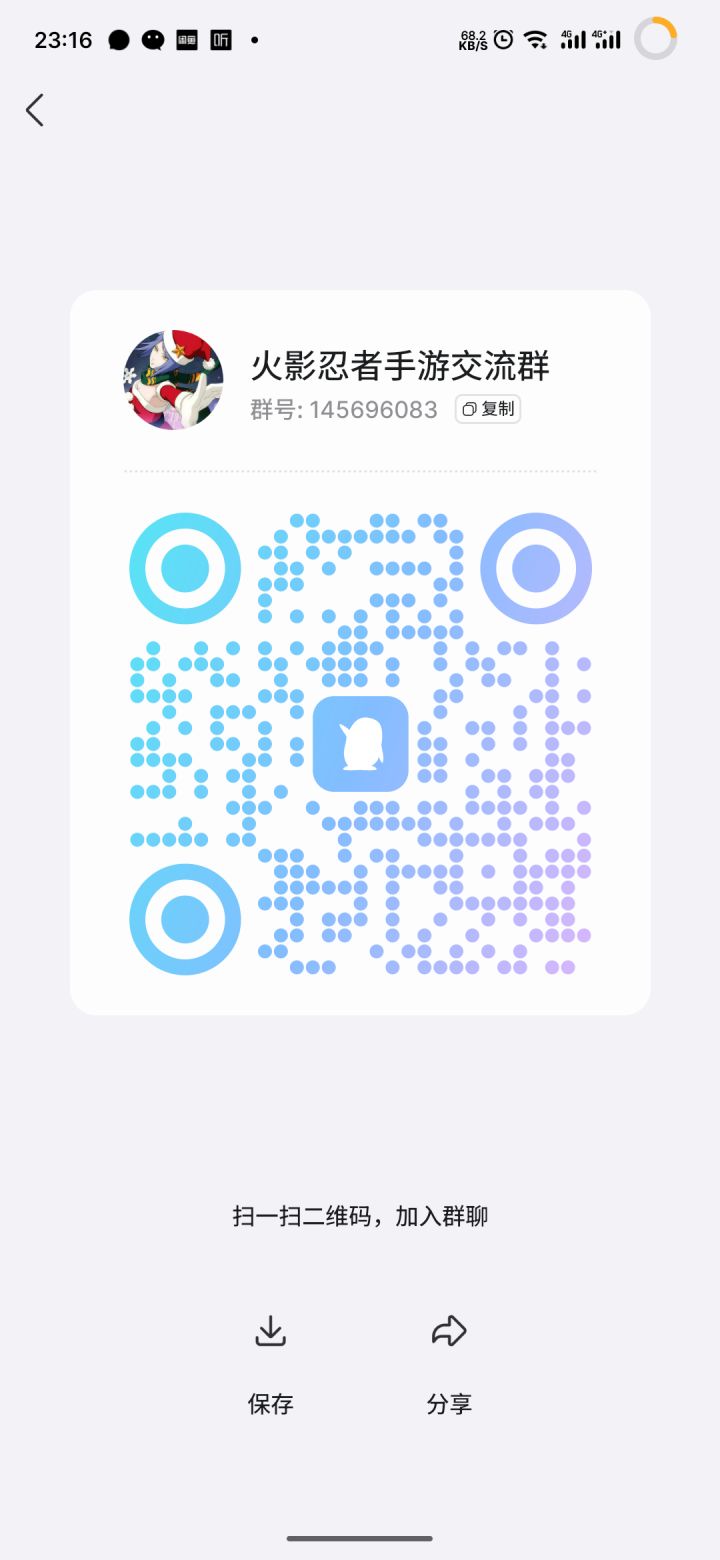The image size is (720, 1560).
Task: Tap the QQ penguin logo in QR center
Action: pyautogui.click(x=360, y=744)
